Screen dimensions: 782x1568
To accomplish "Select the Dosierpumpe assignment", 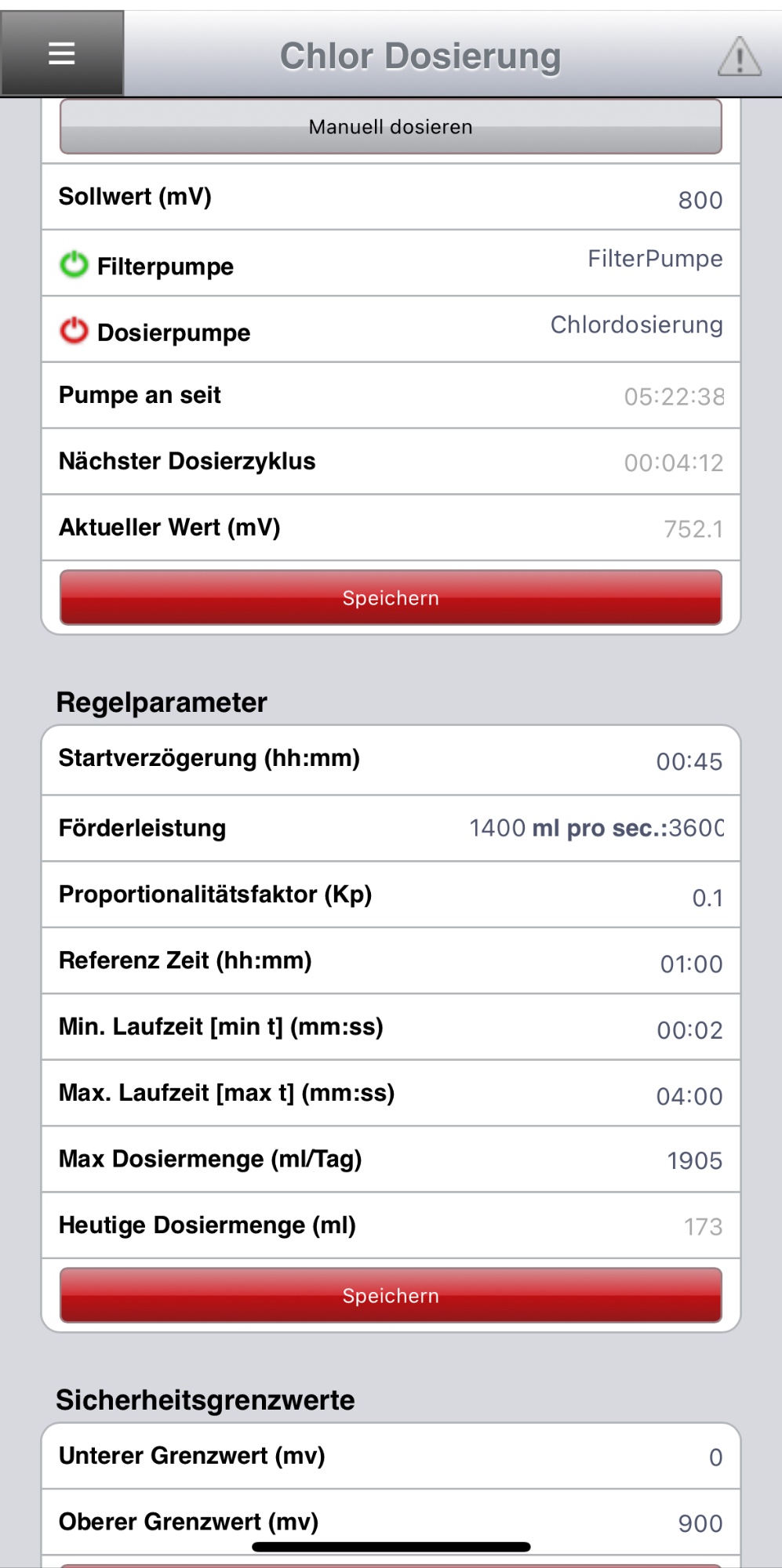I will click(x=636, y=325).
